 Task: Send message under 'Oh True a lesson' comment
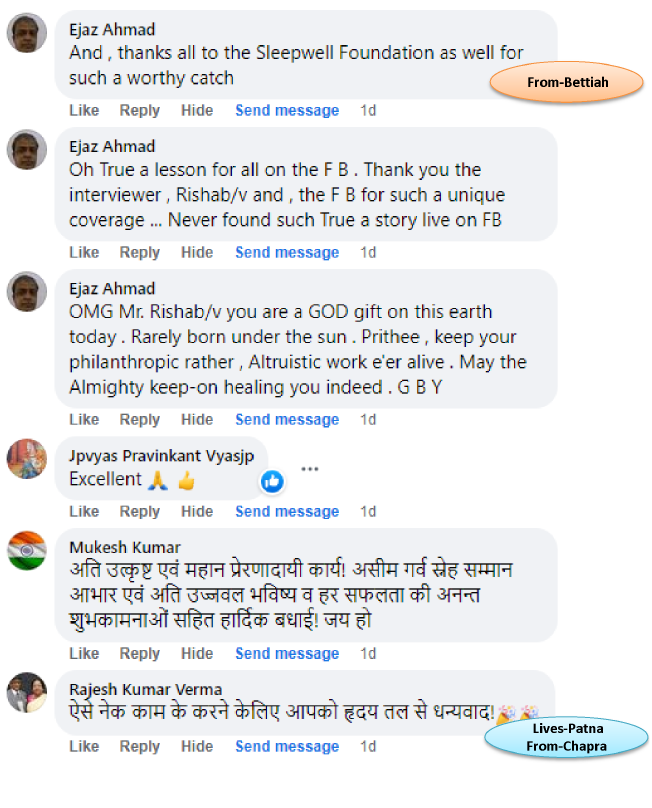pos(287,253)
